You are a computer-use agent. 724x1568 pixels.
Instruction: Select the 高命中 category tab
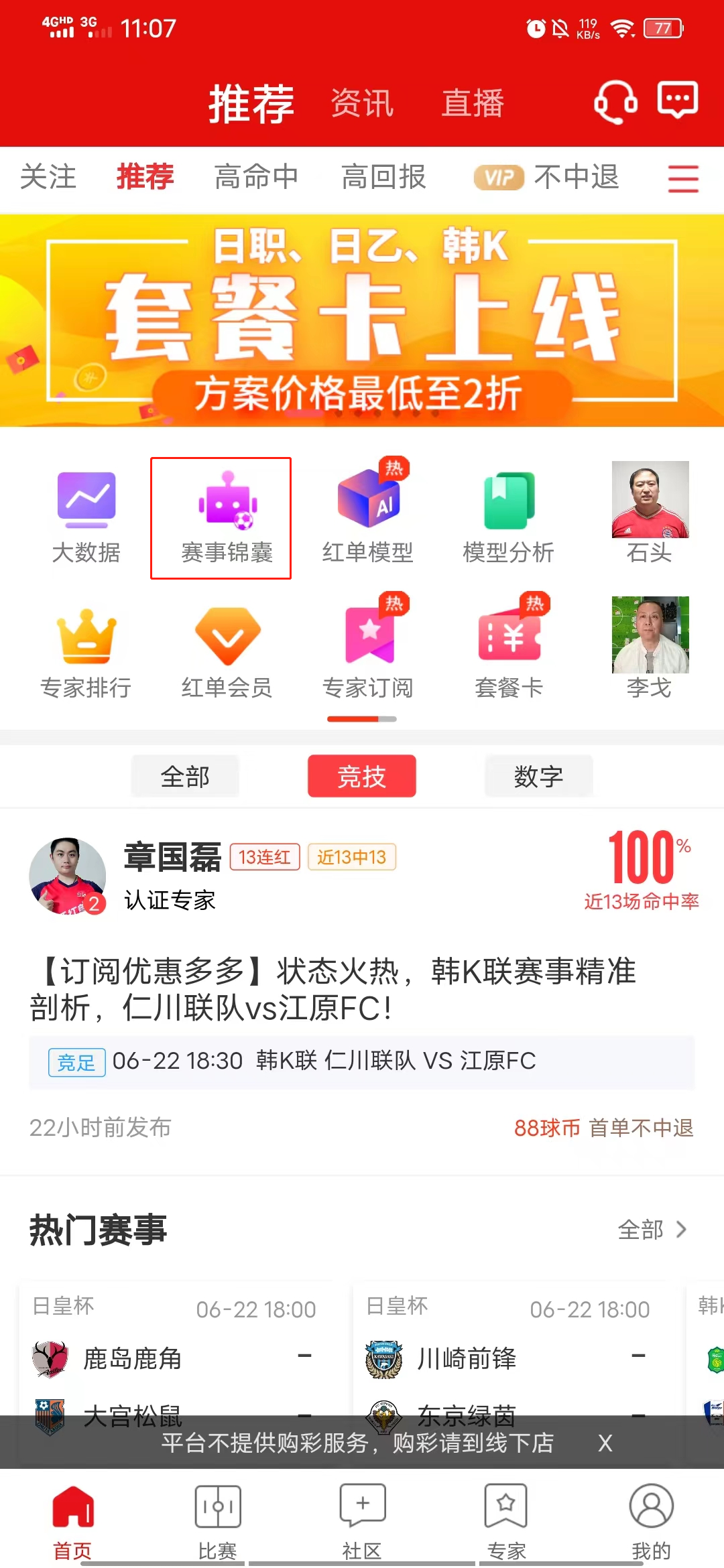click(x=256, y=178)
